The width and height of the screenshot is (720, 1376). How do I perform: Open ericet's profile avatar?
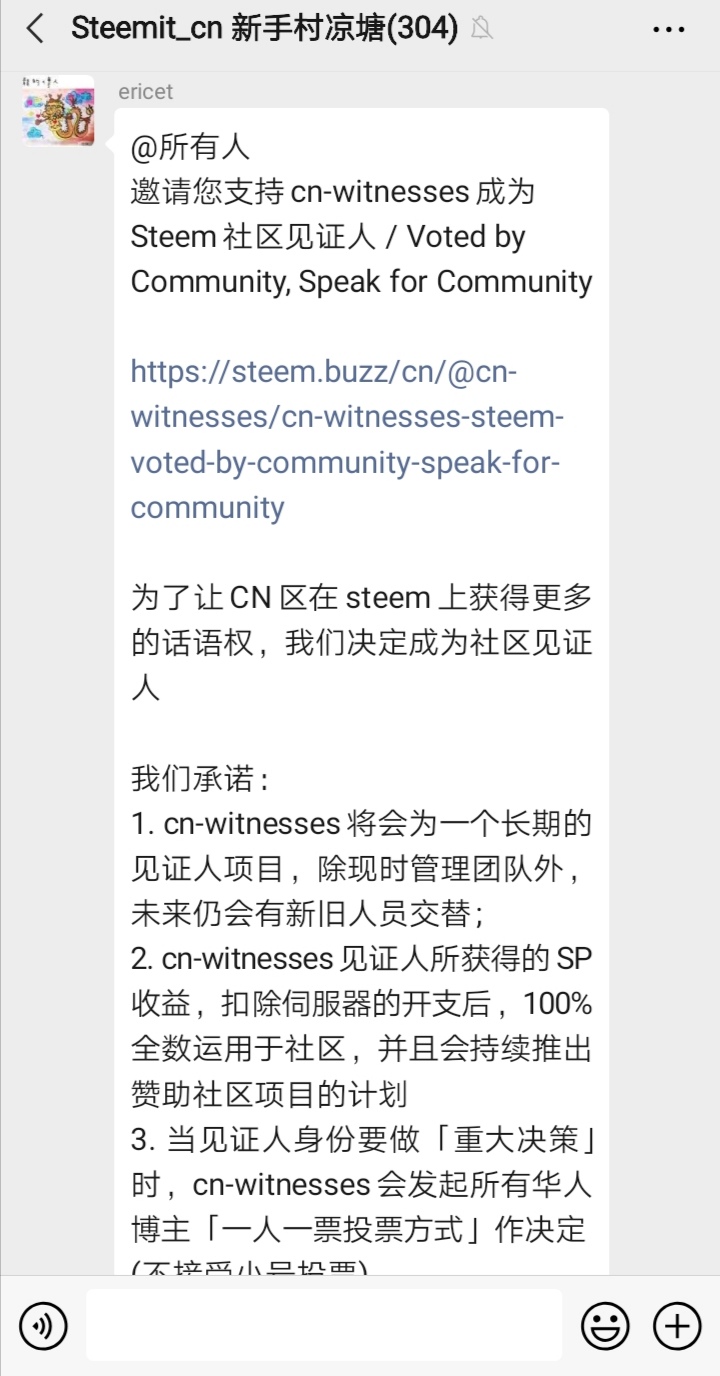tap(58, 110)
